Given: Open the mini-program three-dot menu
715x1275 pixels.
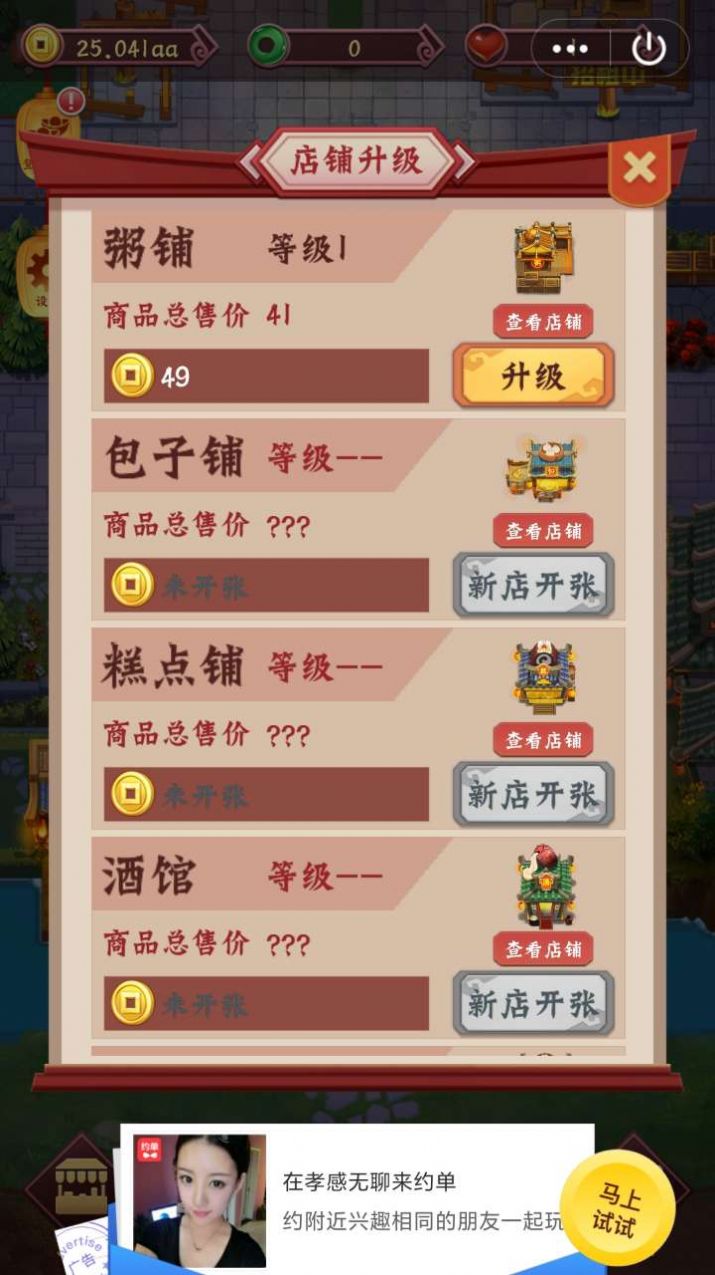Looking at the screenshot, I should 571,48.
